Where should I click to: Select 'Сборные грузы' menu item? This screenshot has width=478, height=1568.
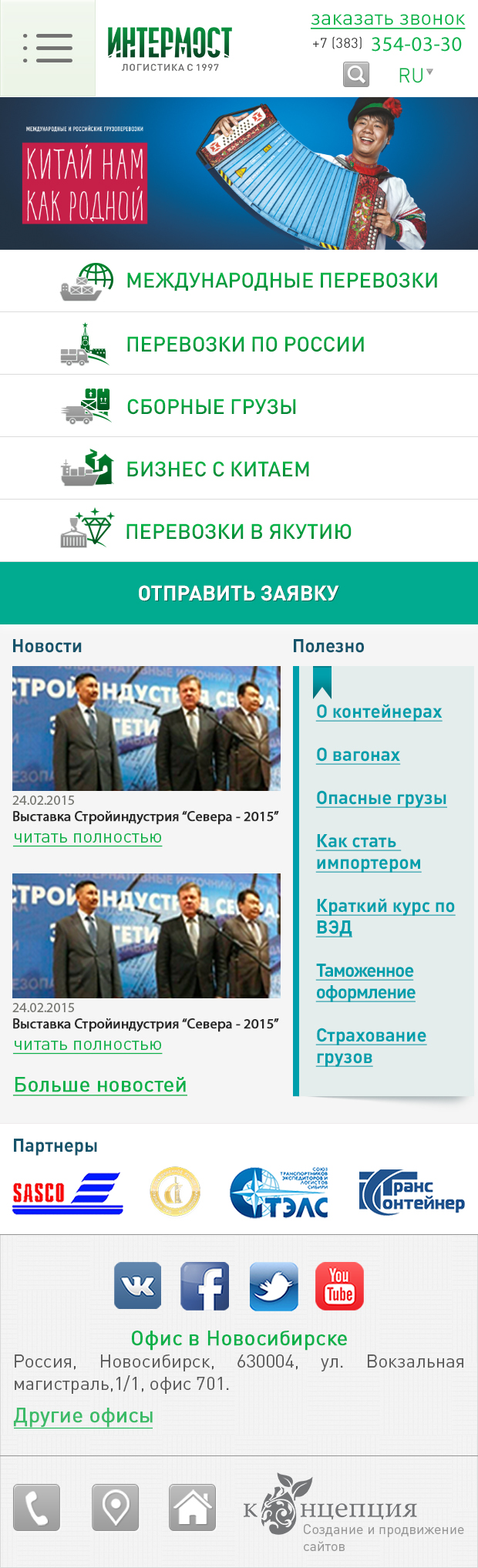click(211, 406)
